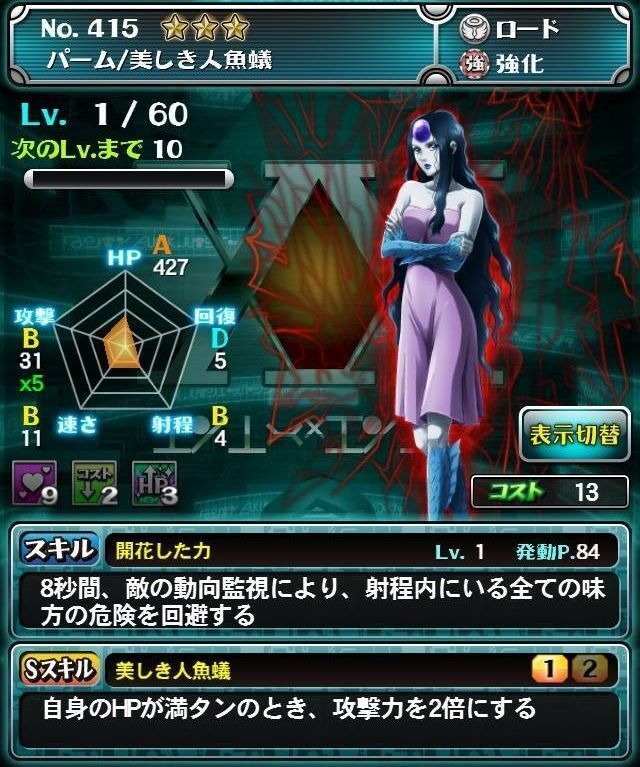The width and height of the screenshot is (640, 767).
Task: Tap the HP up ability icon showing 3
Action: coord(155,483)
